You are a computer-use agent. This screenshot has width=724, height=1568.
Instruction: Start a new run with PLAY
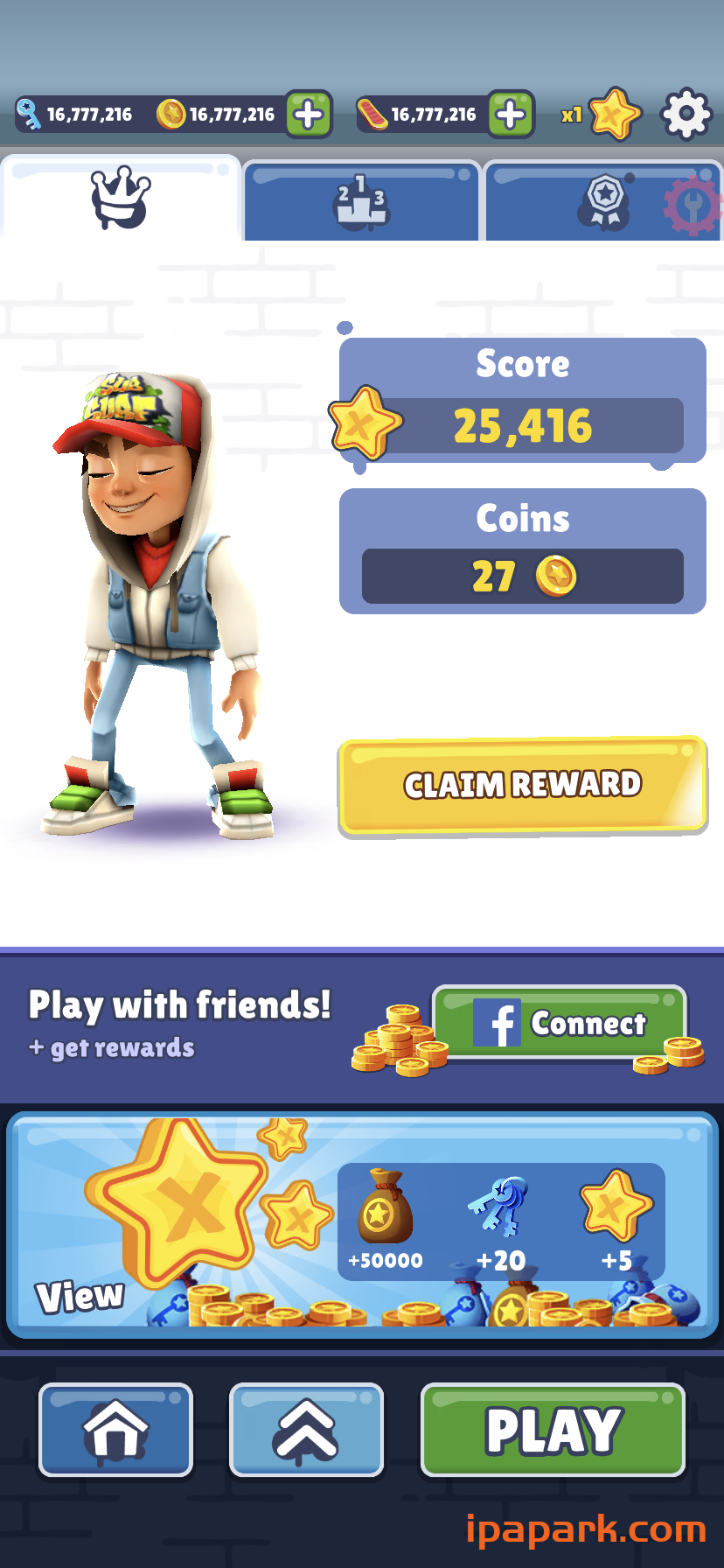click(x=553, y=1430)
